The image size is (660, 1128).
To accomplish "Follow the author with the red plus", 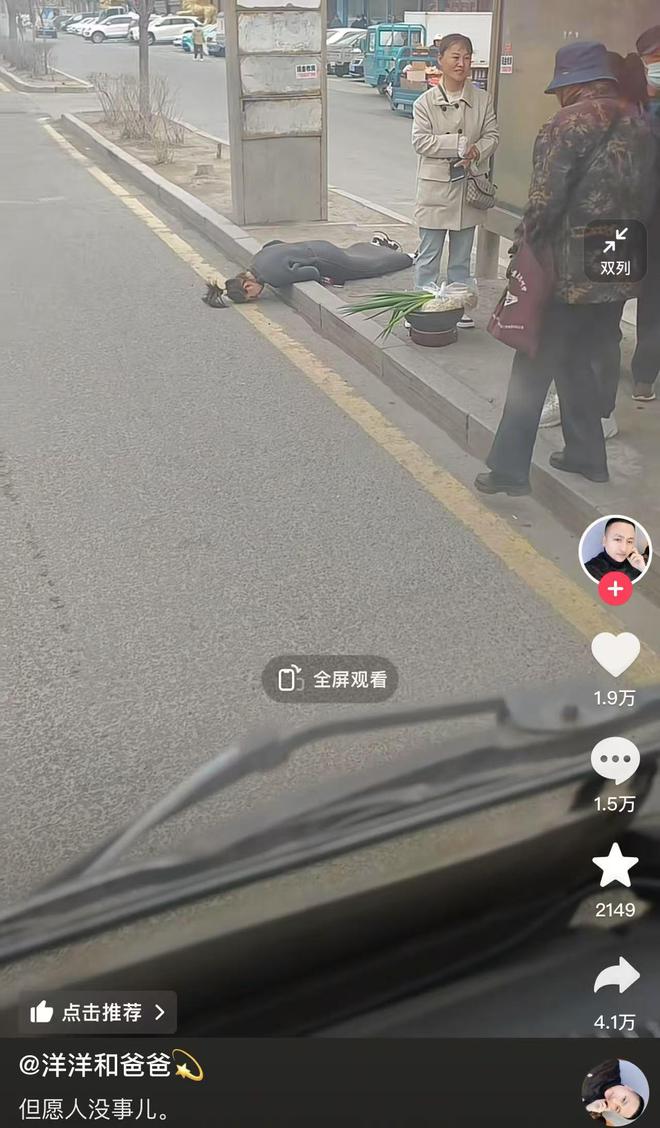I will click(615, 589).
